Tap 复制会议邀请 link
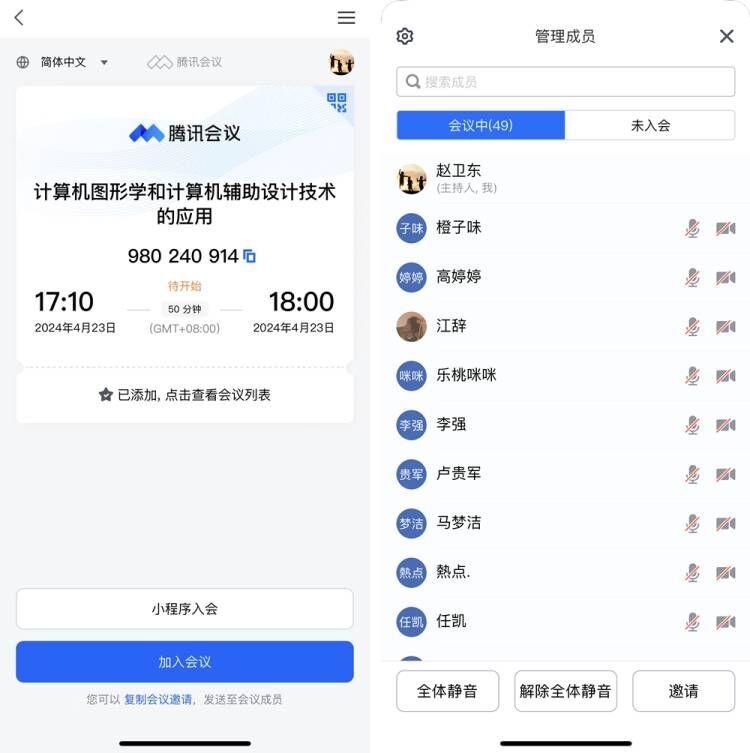750x753 pixels. point(158,699)
